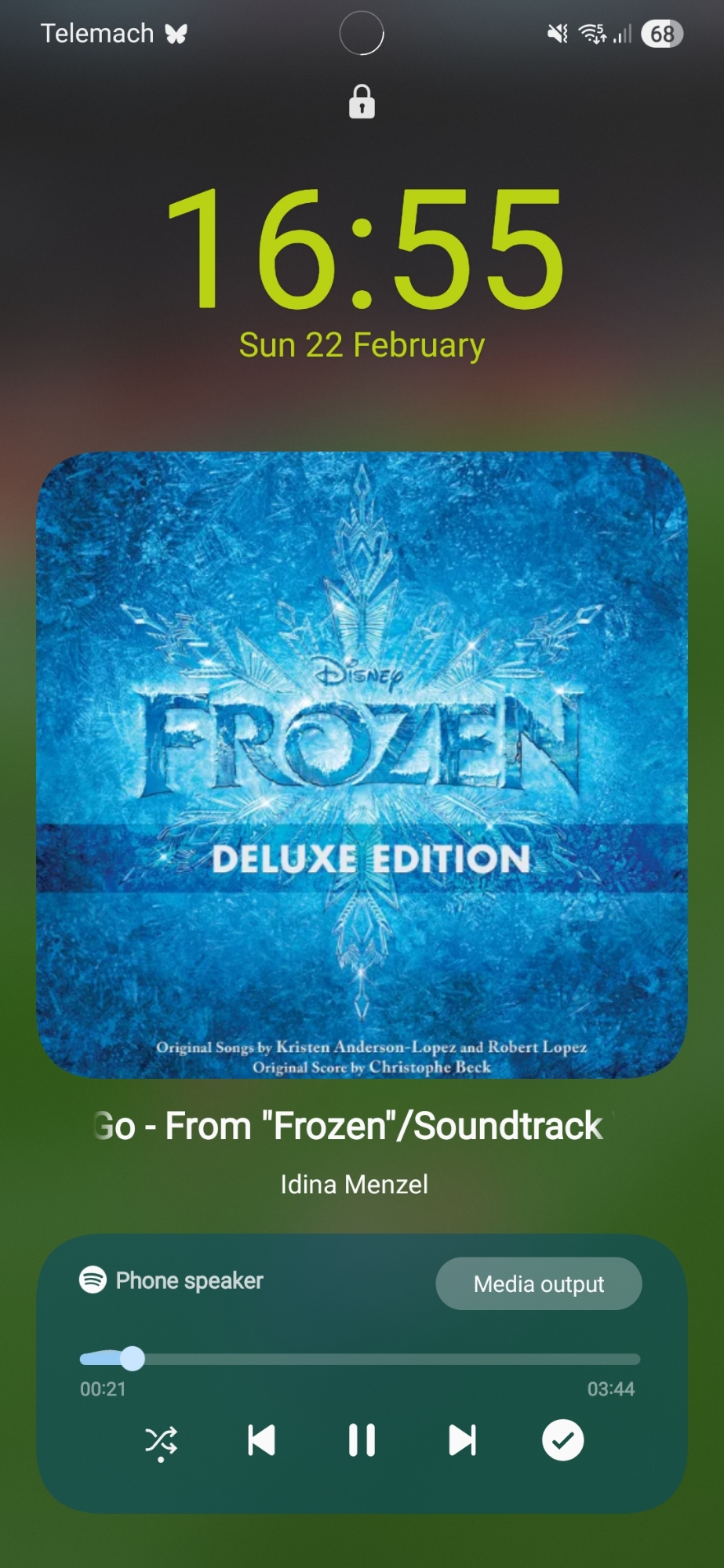Open the Frozen Deluxe Edition album art
Viewport: 724px width, 1568px height.
[362, 764]
